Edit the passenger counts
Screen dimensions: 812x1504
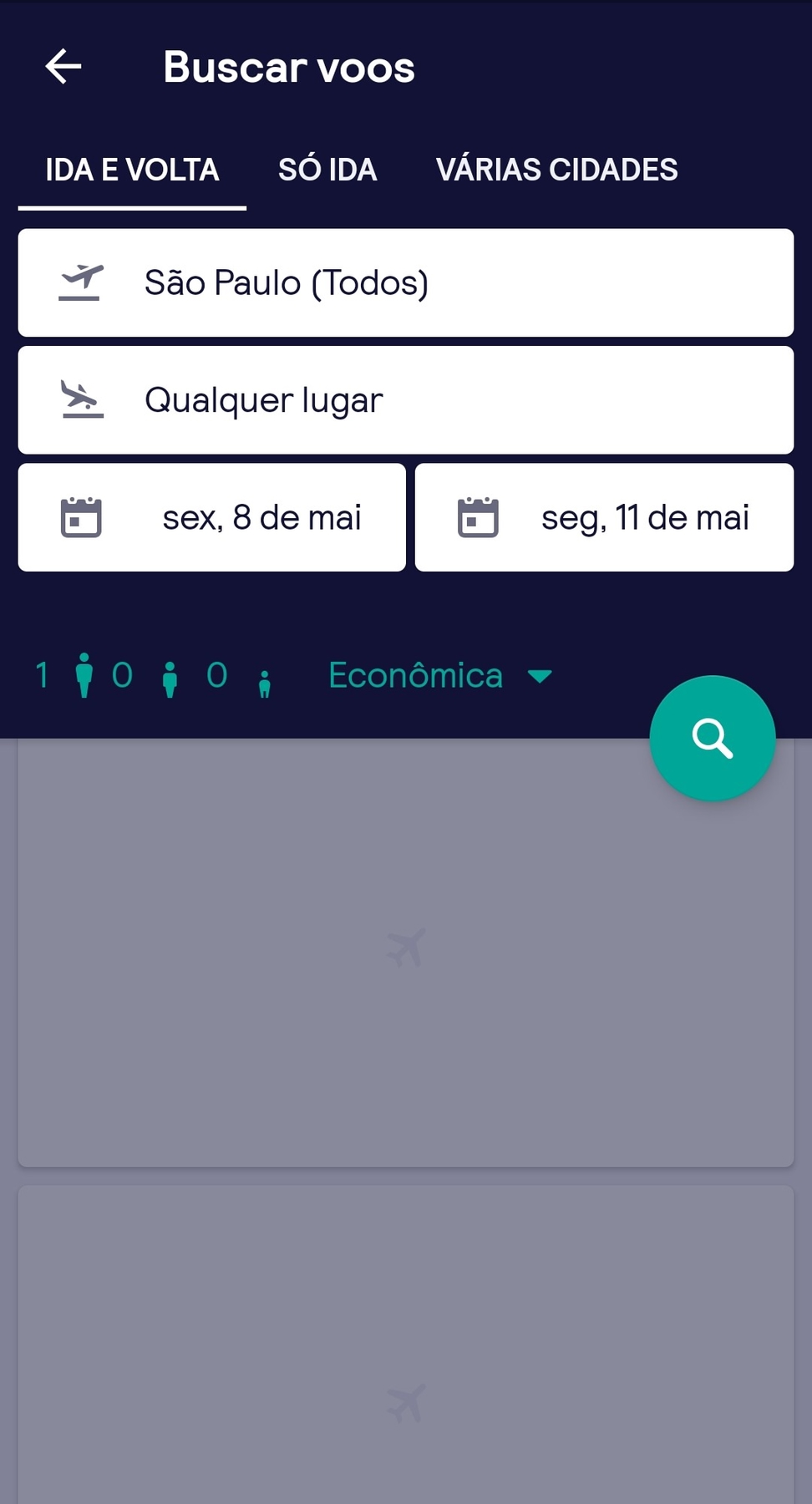click(x=154, y=675)
